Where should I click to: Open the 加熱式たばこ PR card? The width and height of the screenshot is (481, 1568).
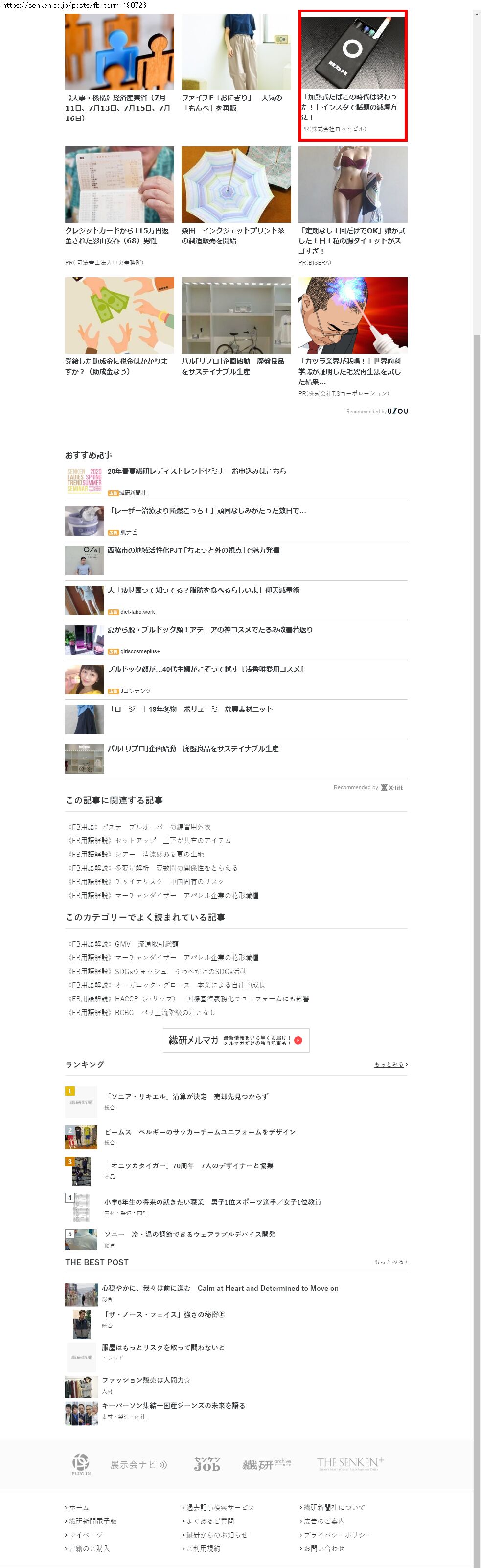coord(352,73)
